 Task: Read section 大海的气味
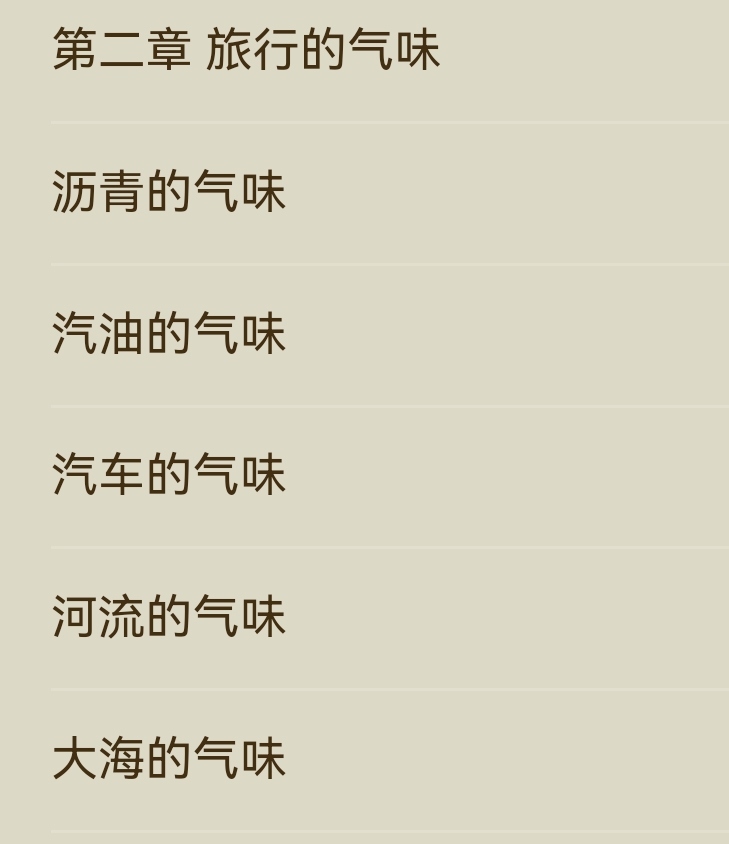click(169, 760)
